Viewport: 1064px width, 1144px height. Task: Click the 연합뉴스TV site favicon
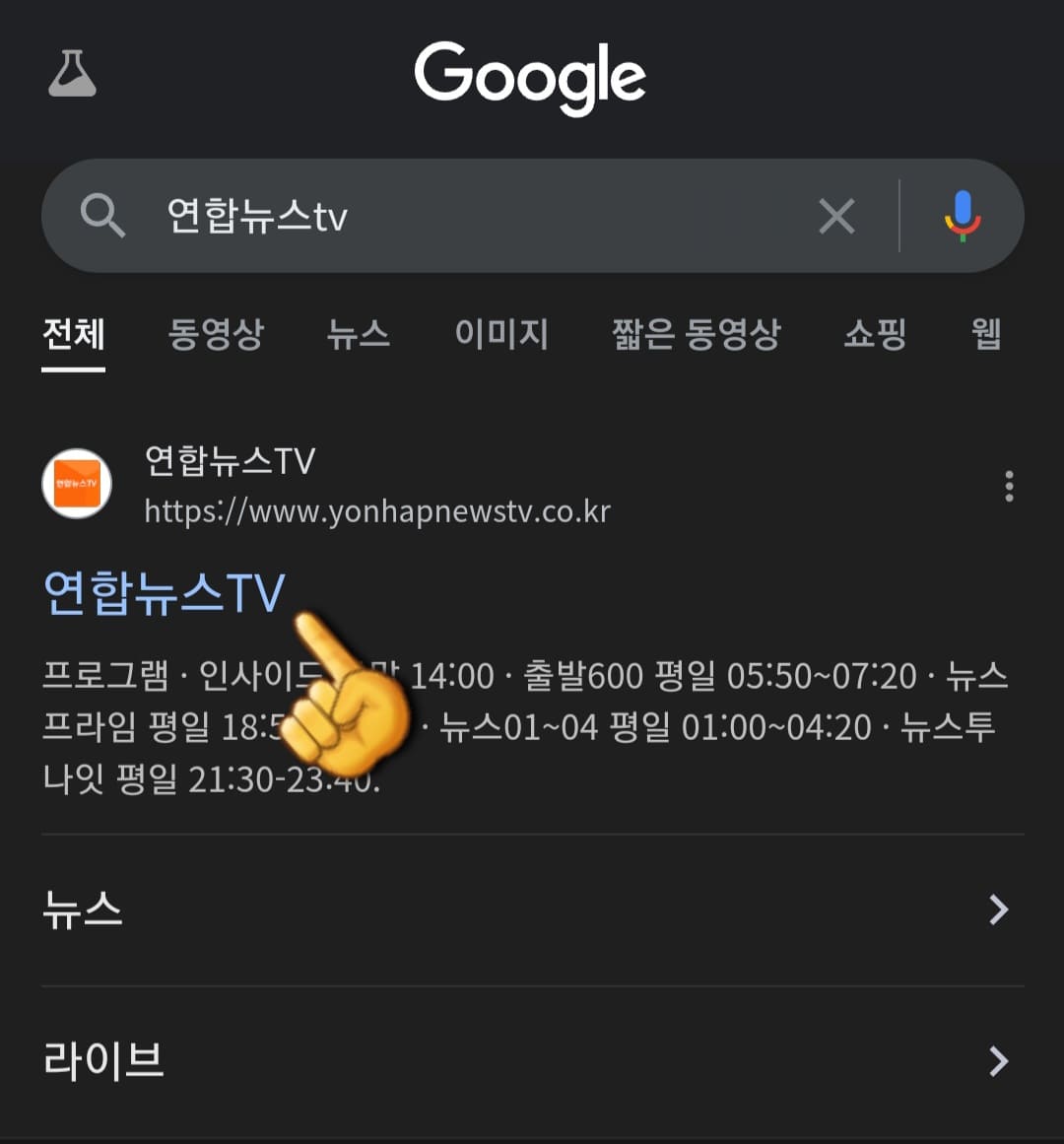tap(78, 485)
